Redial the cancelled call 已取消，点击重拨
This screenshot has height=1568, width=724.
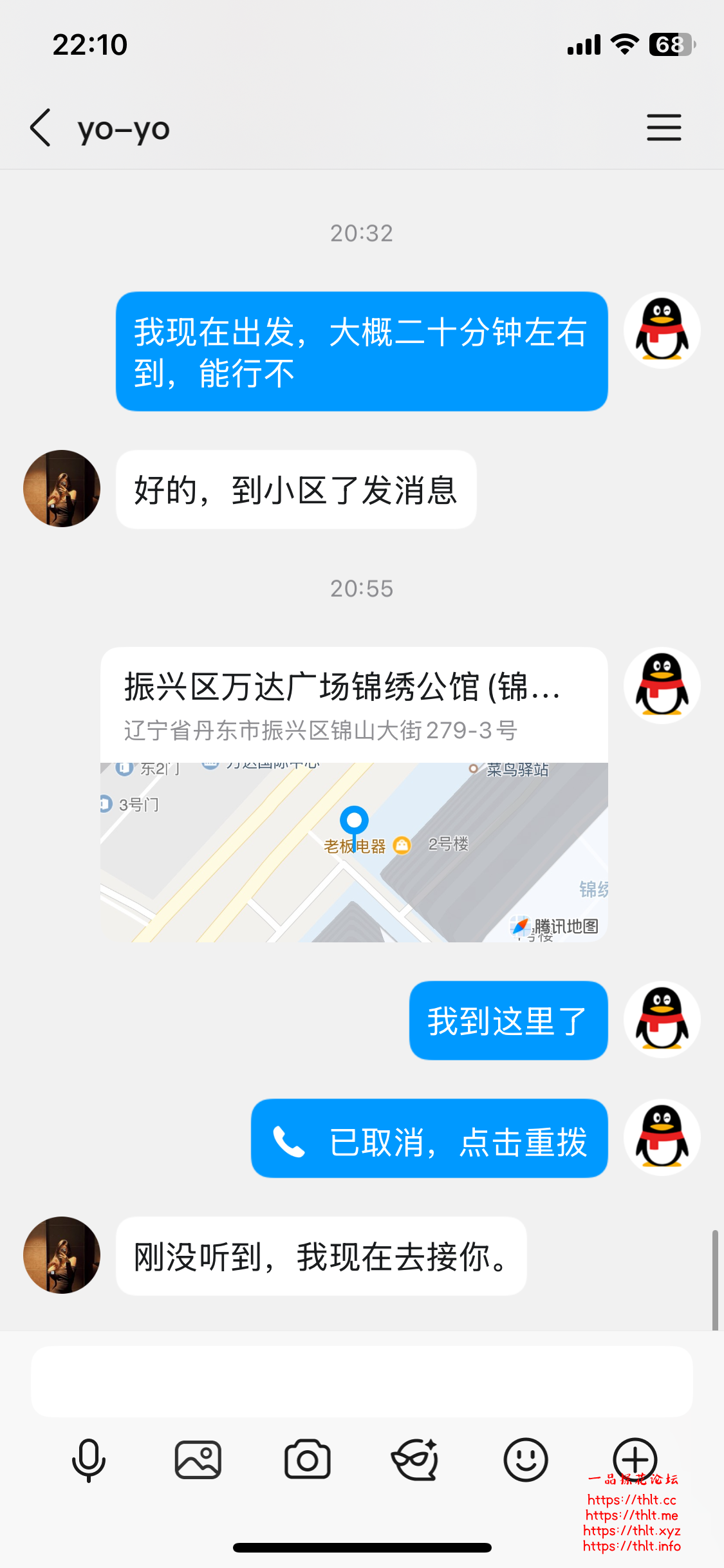[x=429, y=1138]
